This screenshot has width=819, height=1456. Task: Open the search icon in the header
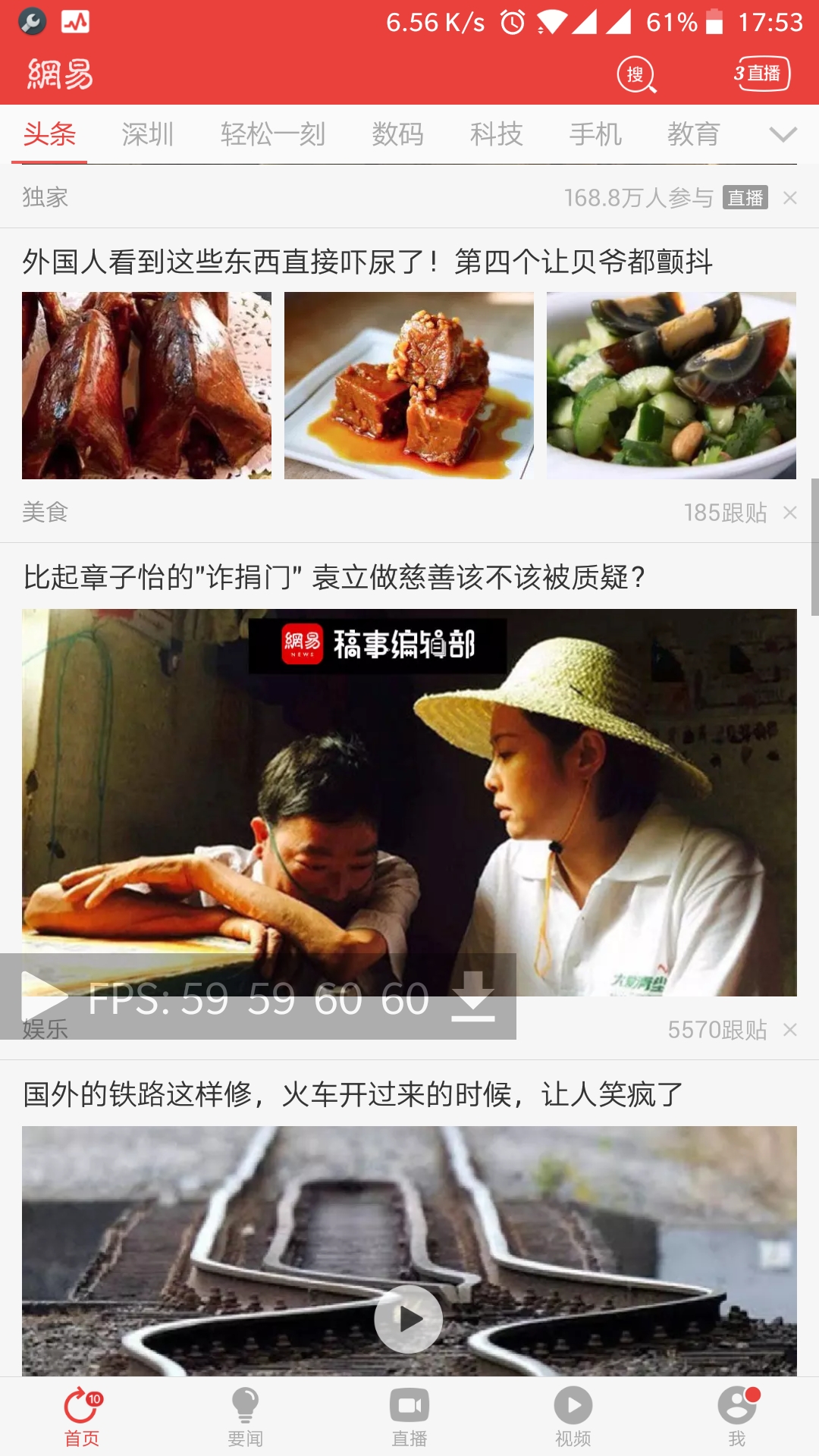point(636,74)
